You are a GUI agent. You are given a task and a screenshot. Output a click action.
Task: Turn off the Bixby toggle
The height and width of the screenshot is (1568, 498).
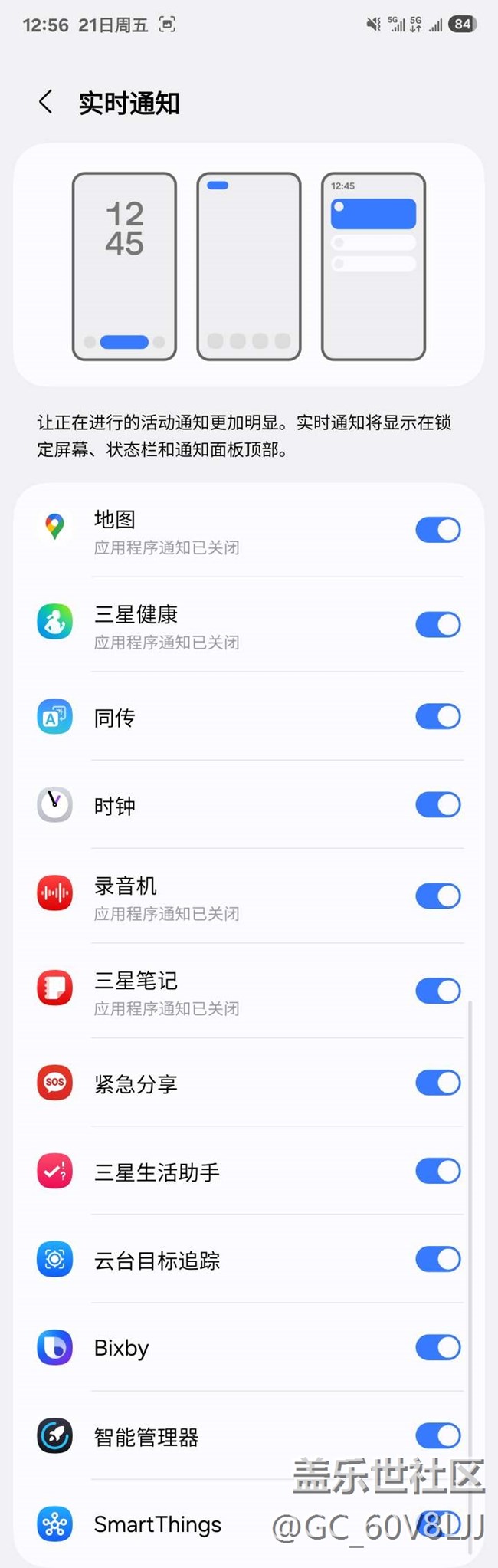[x=437, y=1347]
